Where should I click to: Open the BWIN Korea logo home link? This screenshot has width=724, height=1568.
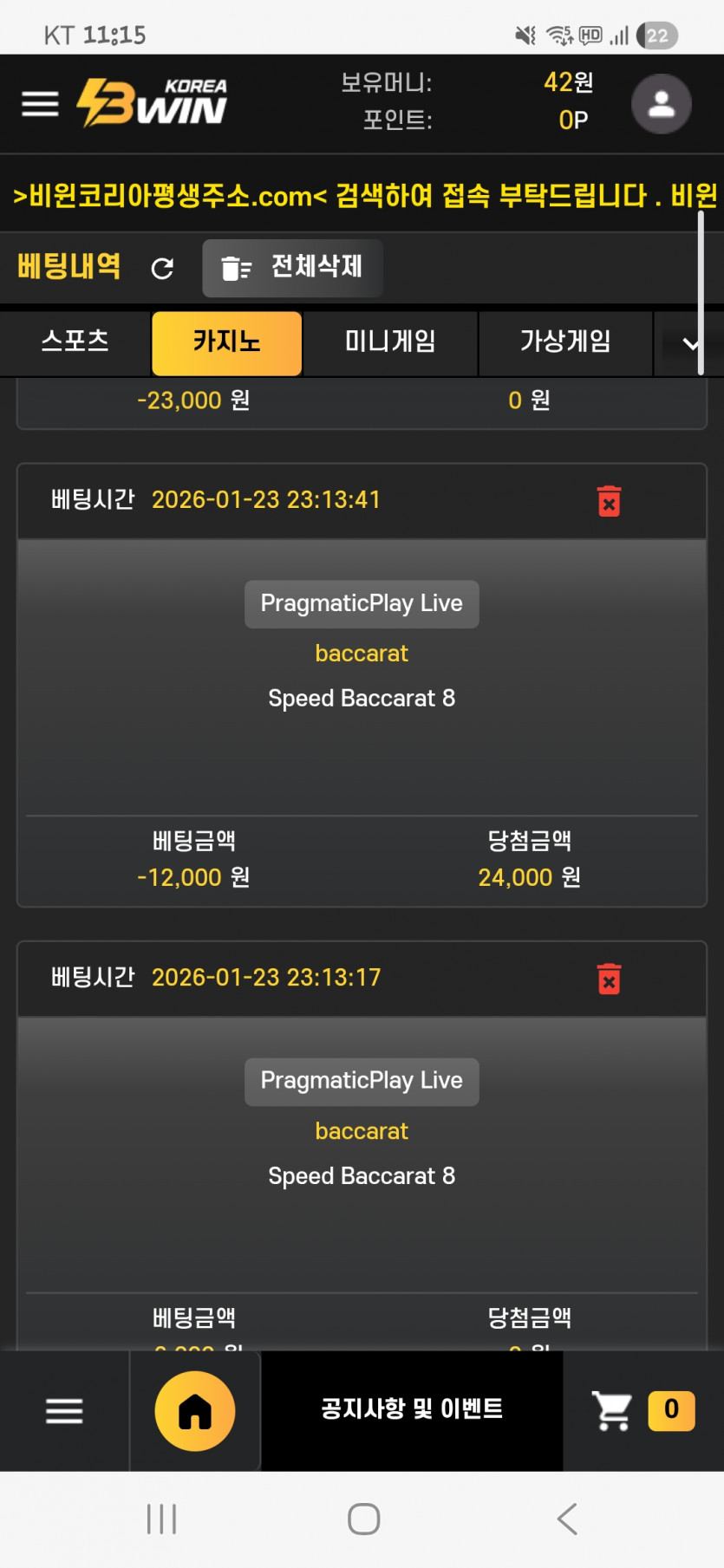point(153,103)
